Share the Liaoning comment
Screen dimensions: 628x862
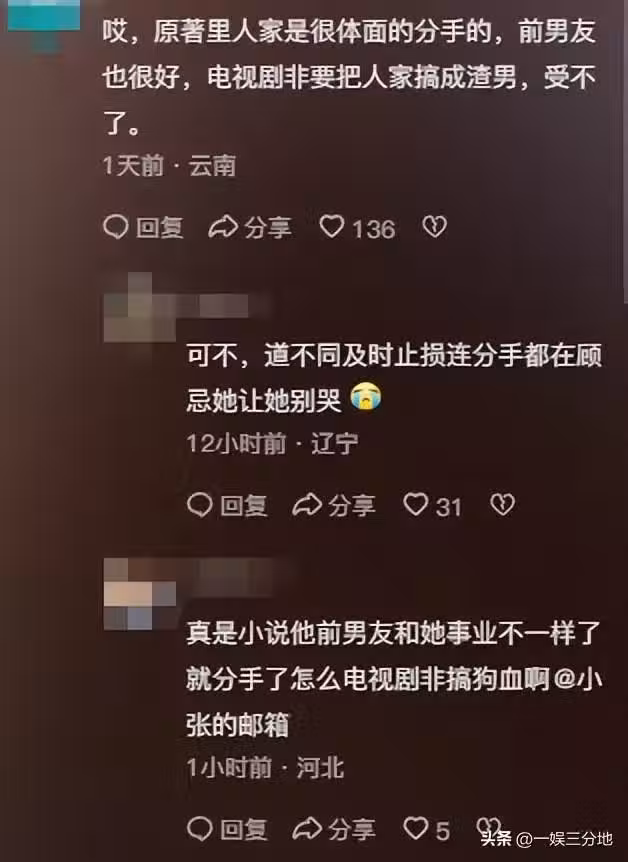334,505
